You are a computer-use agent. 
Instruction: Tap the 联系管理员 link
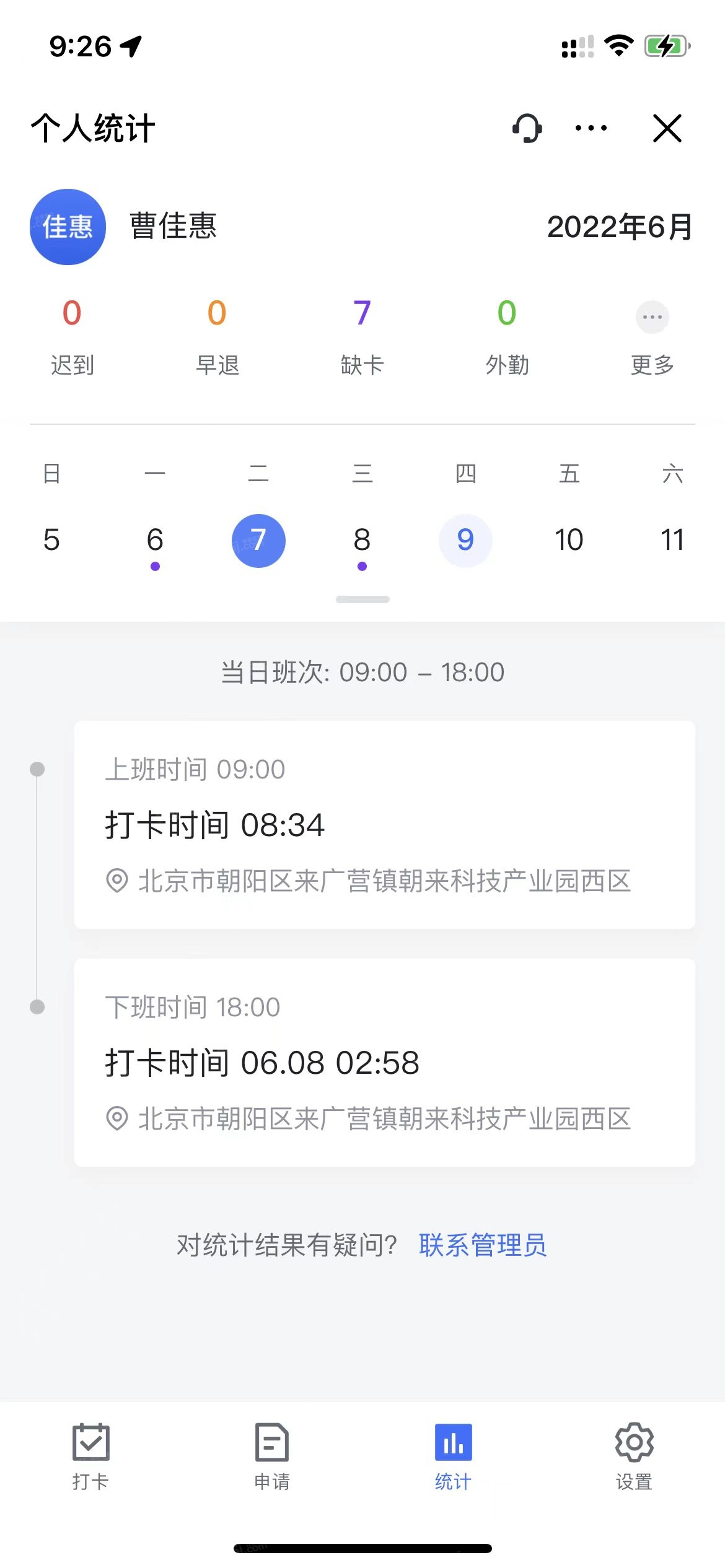(x=483, y=1245)
